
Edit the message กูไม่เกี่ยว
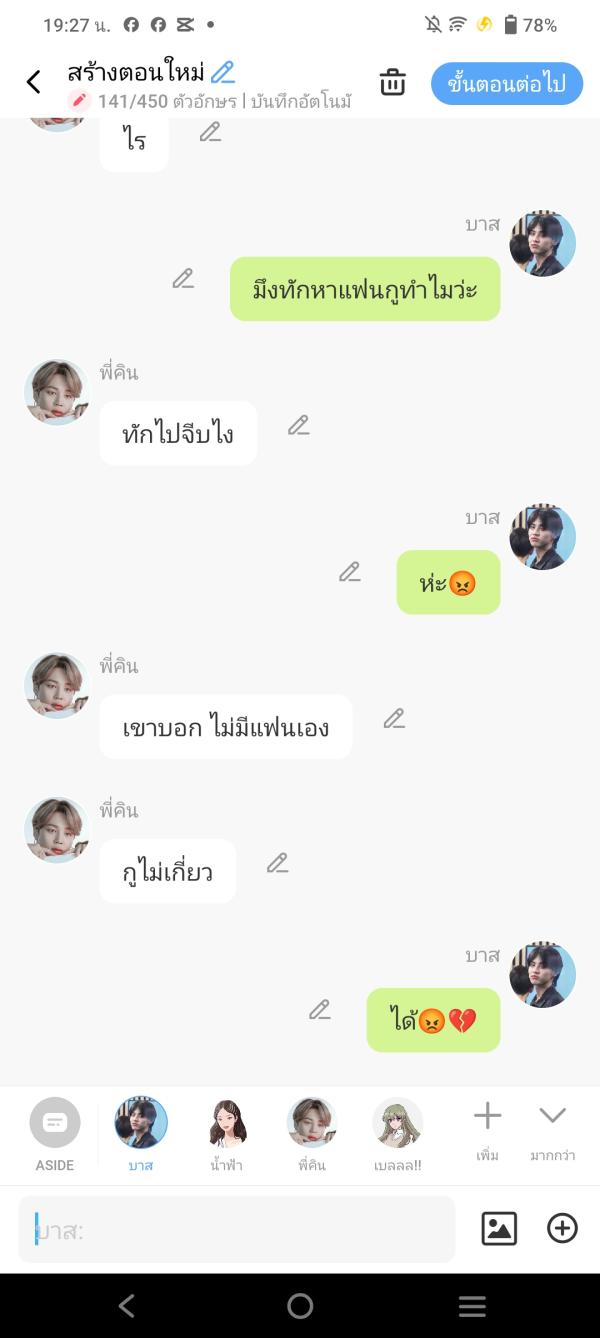(x=277, y=863)
